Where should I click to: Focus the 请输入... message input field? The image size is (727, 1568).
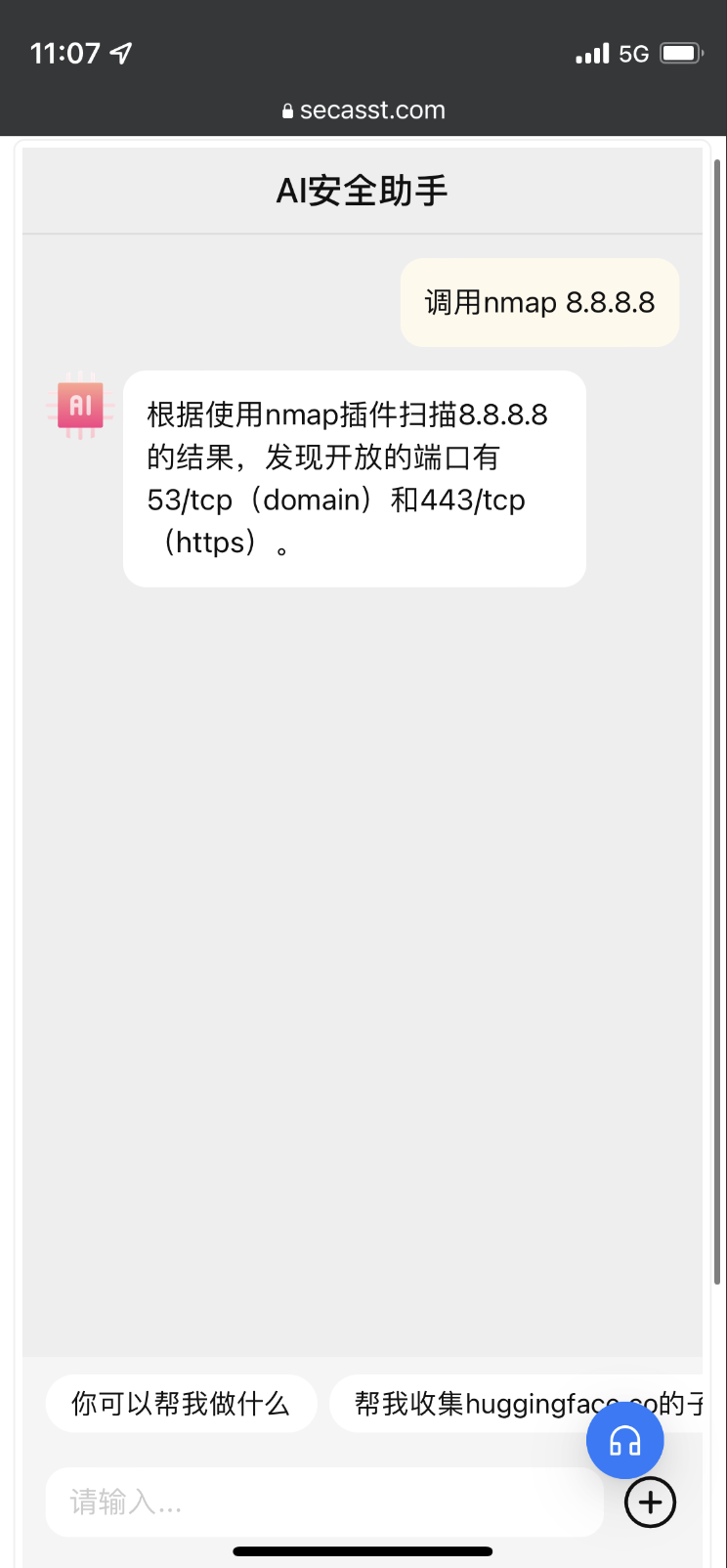point(323,1502)
